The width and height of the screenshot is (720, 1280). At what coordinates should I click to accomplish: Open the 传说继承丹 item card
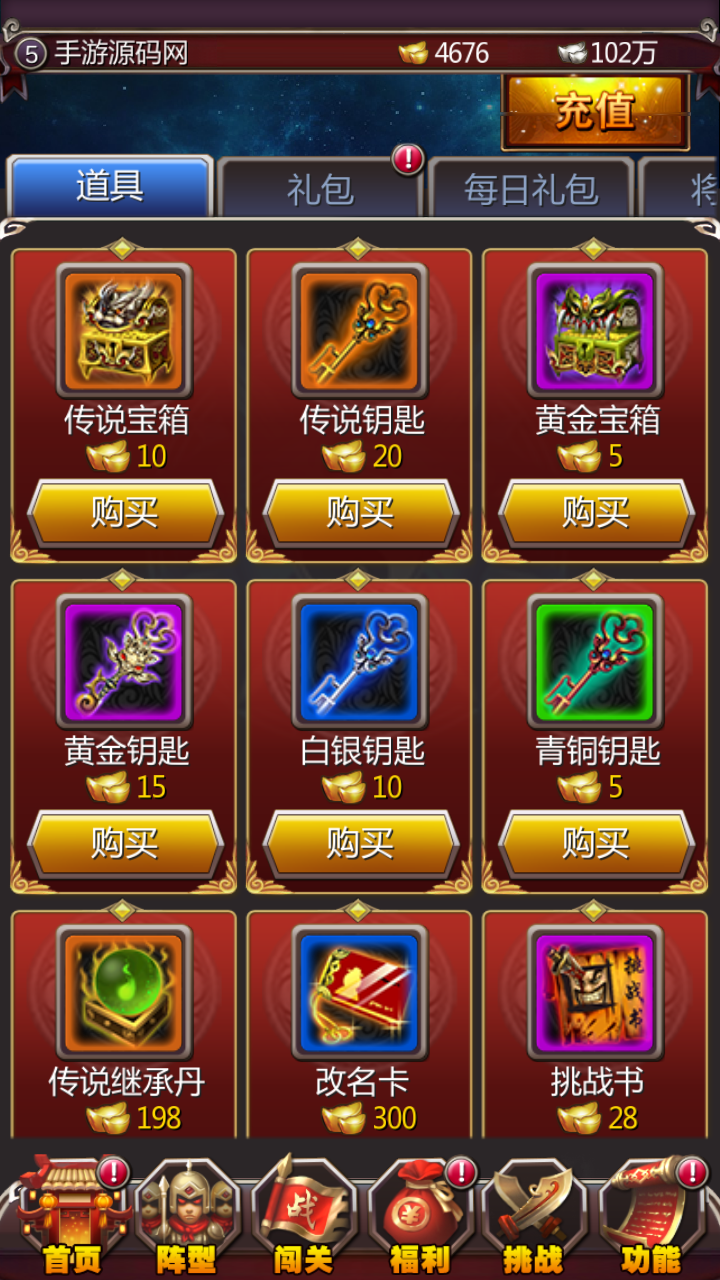125,1000
